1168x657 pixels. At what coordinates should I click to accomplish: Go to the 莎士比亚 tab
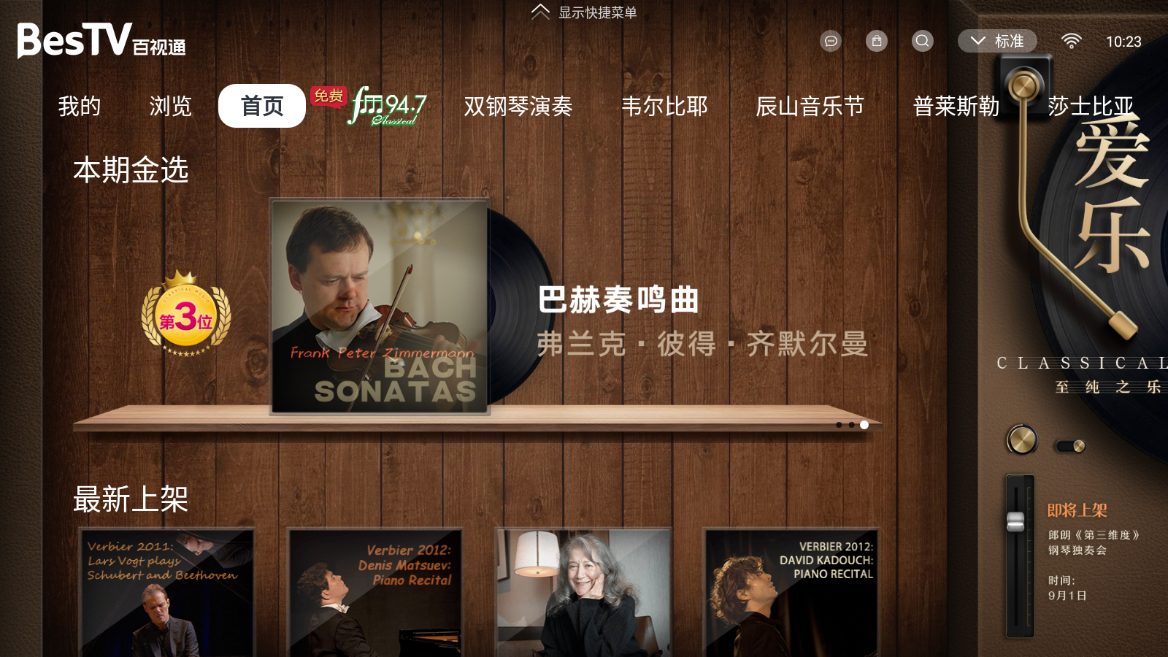tap(1091, 106)
